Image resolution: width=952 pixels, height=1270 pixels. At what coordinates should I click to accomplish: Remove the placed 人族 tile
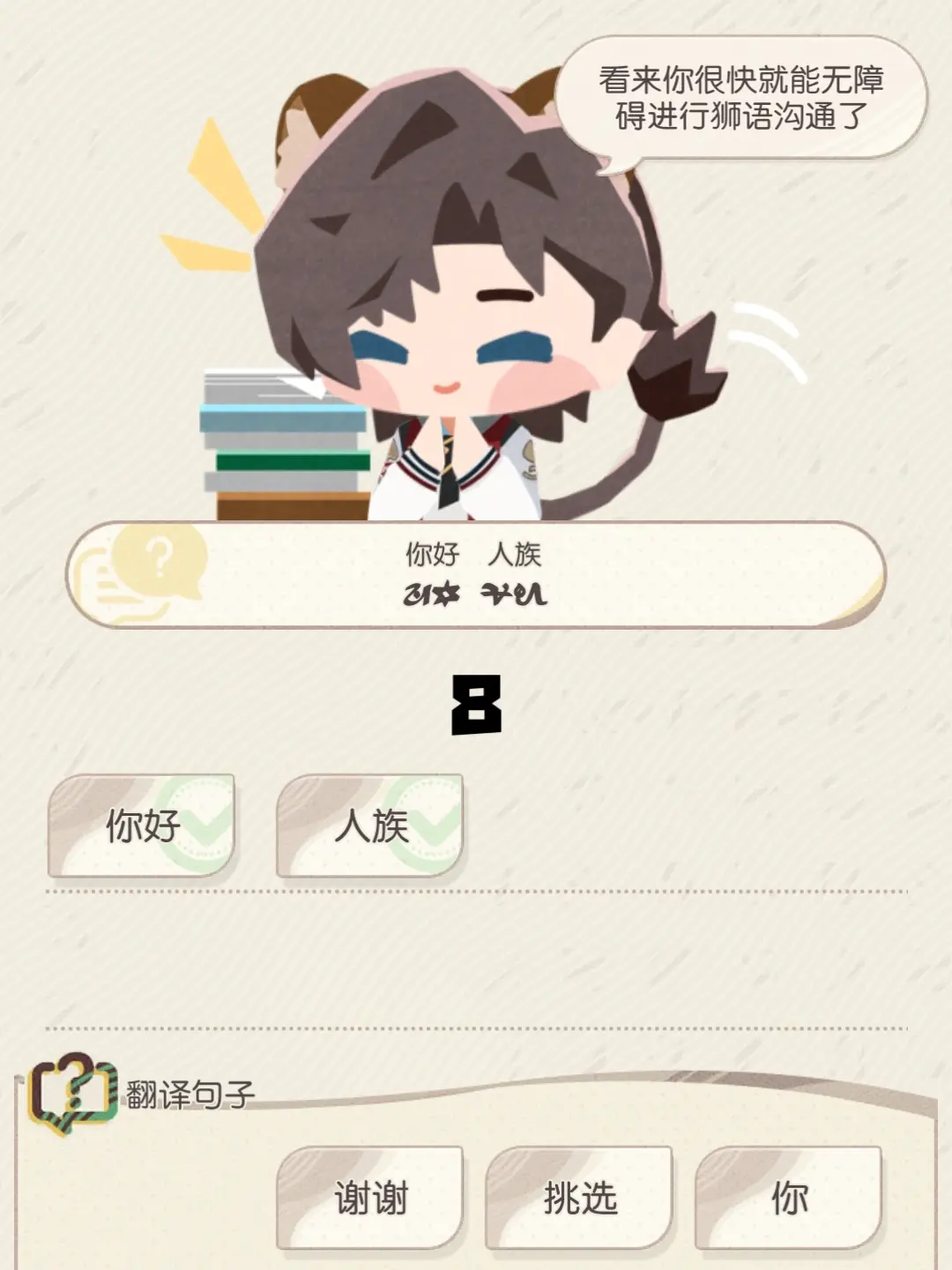click(370, 825)
